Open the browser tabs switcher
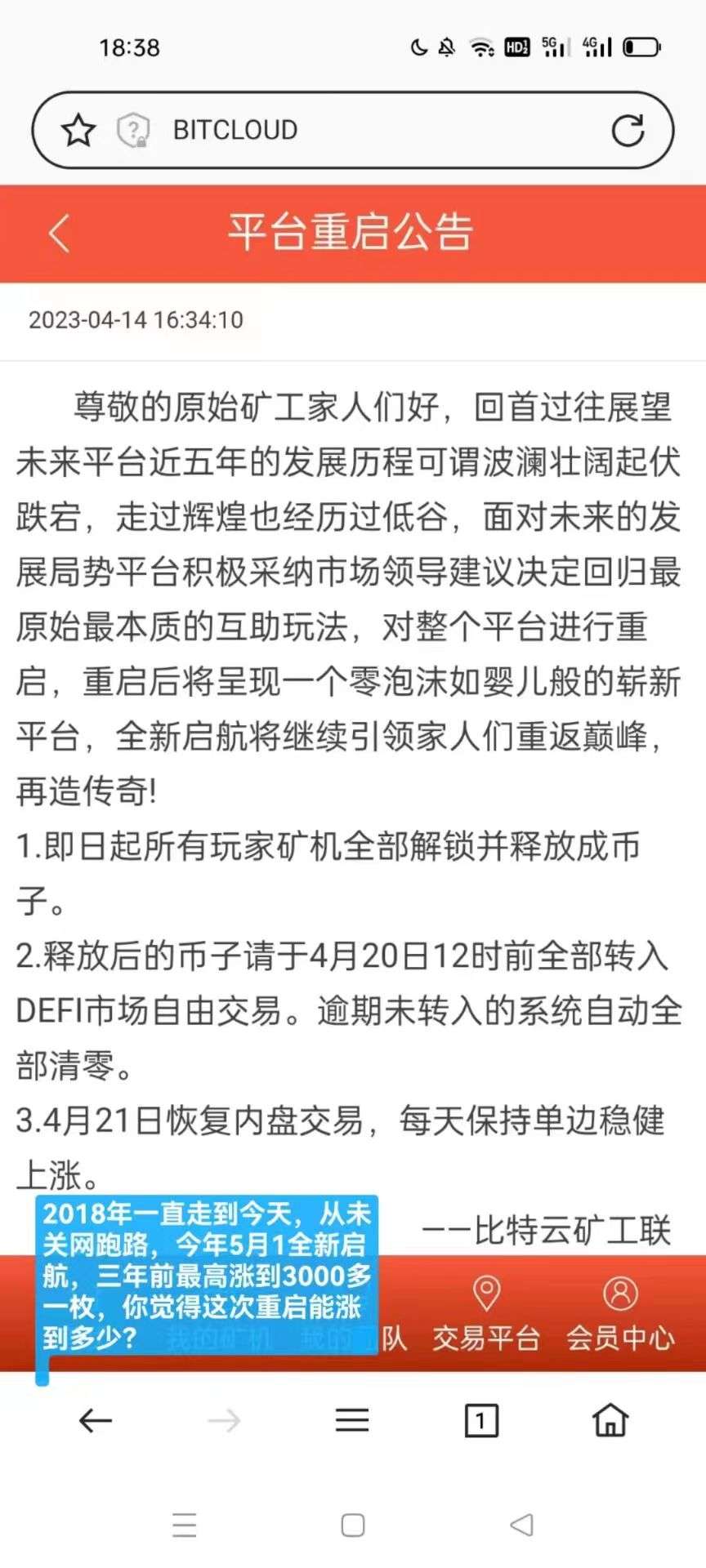The width and height of the screenshot is (706, 1568). point(481,1421)
